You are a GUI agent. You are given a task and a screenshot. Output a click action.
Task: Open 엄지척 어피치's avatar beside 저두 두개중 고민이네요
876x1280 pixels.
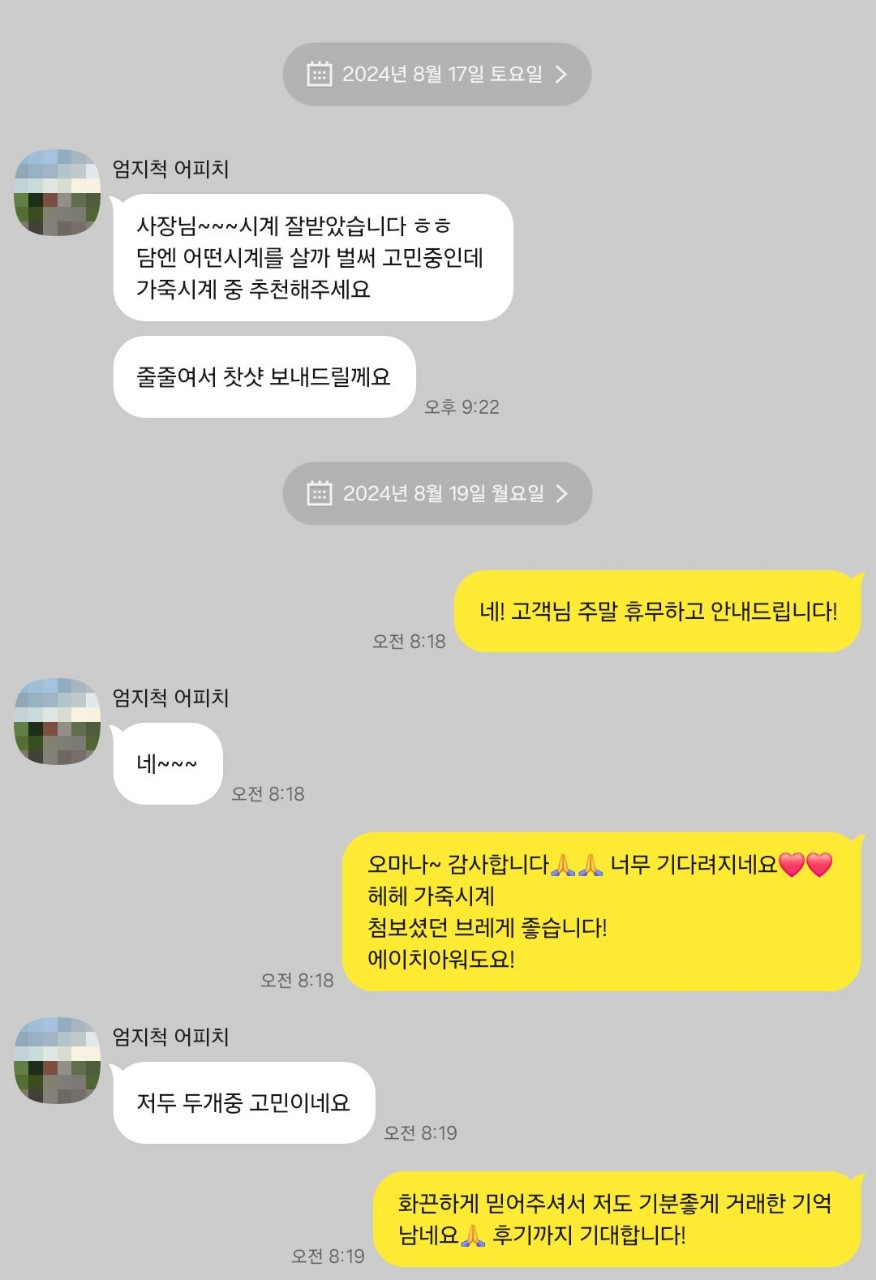57,1060
